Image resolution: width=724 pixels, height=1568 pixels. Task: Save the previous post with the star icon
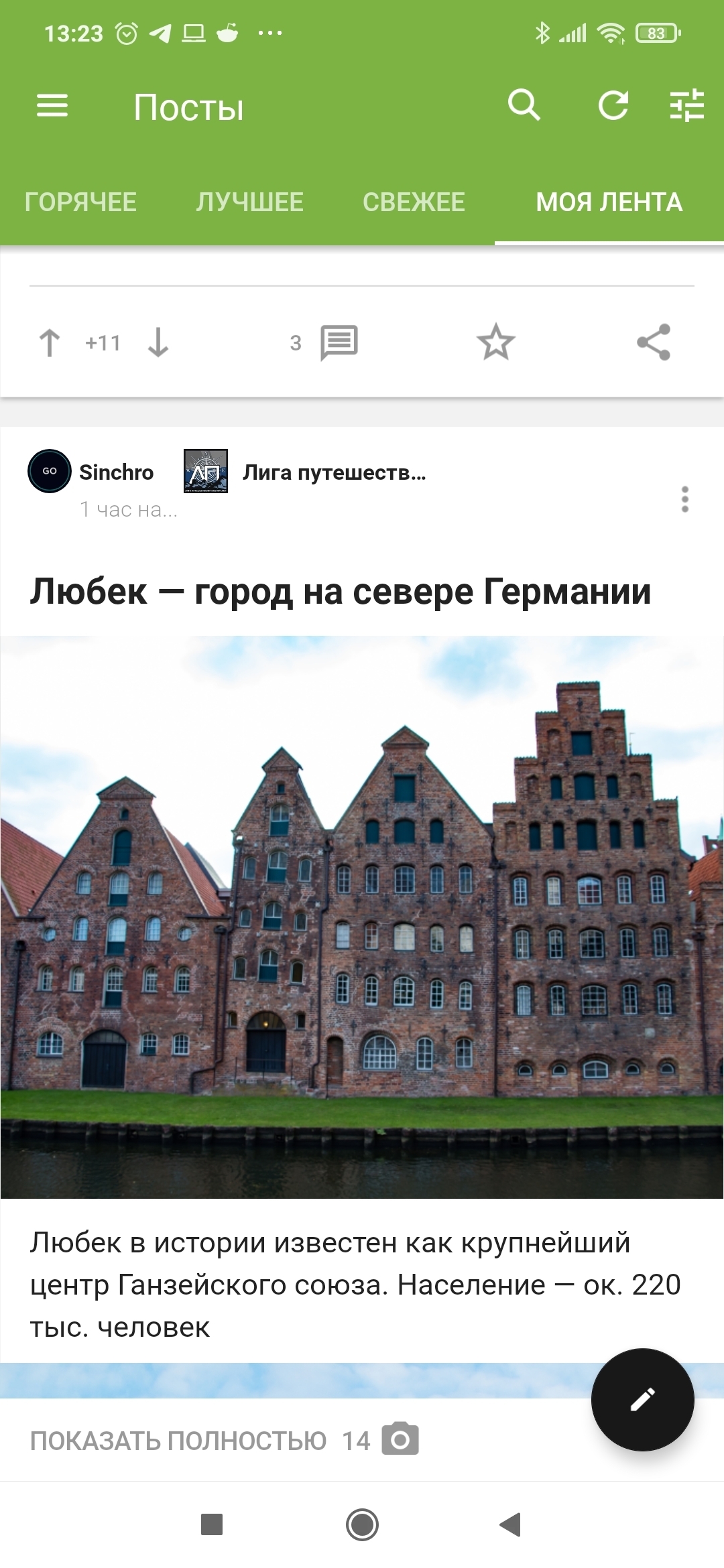pyautogui.click(x=496, y=342)
